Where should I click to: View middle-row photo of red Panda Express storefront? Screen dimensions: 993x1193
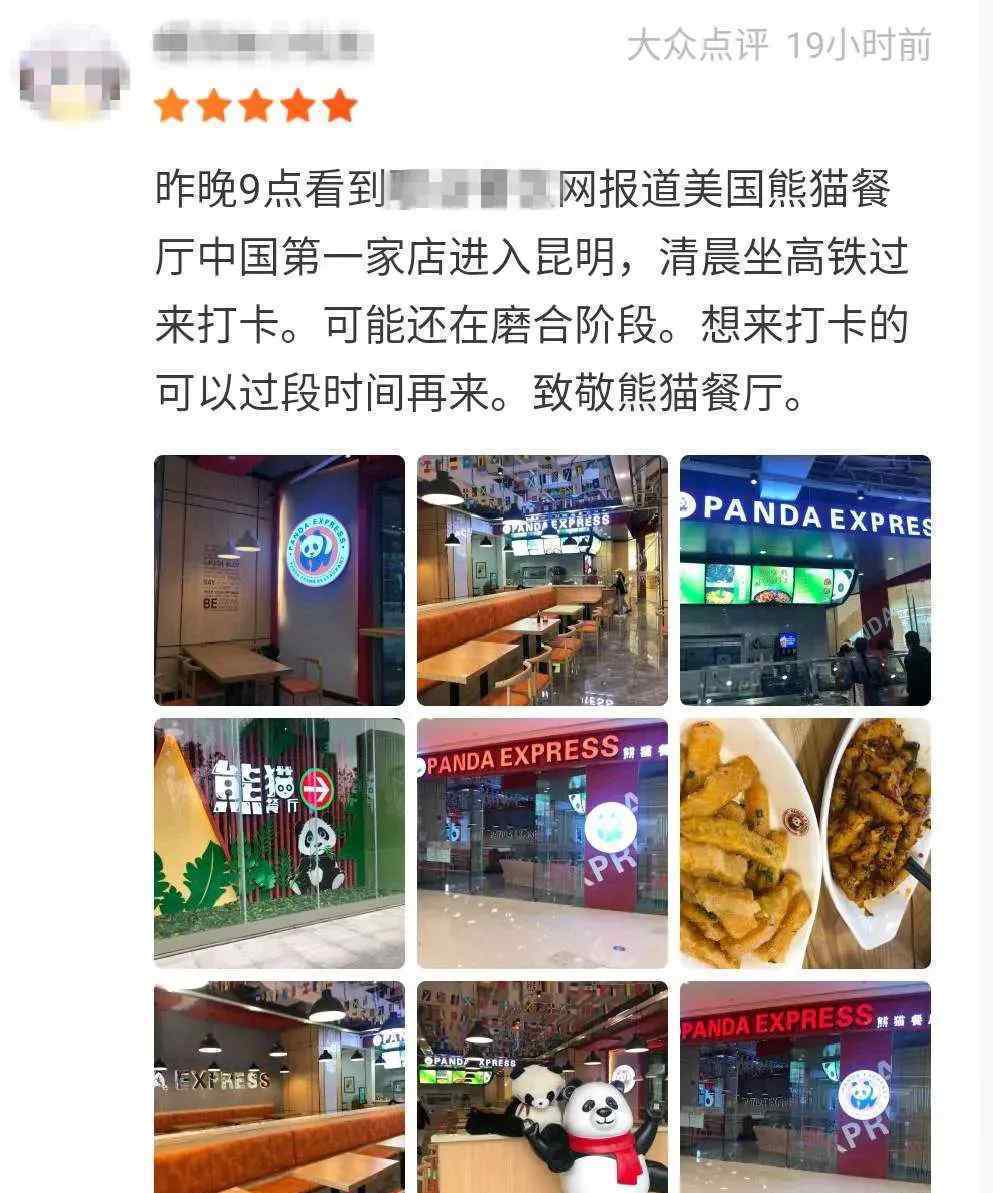tap(542, 843)
